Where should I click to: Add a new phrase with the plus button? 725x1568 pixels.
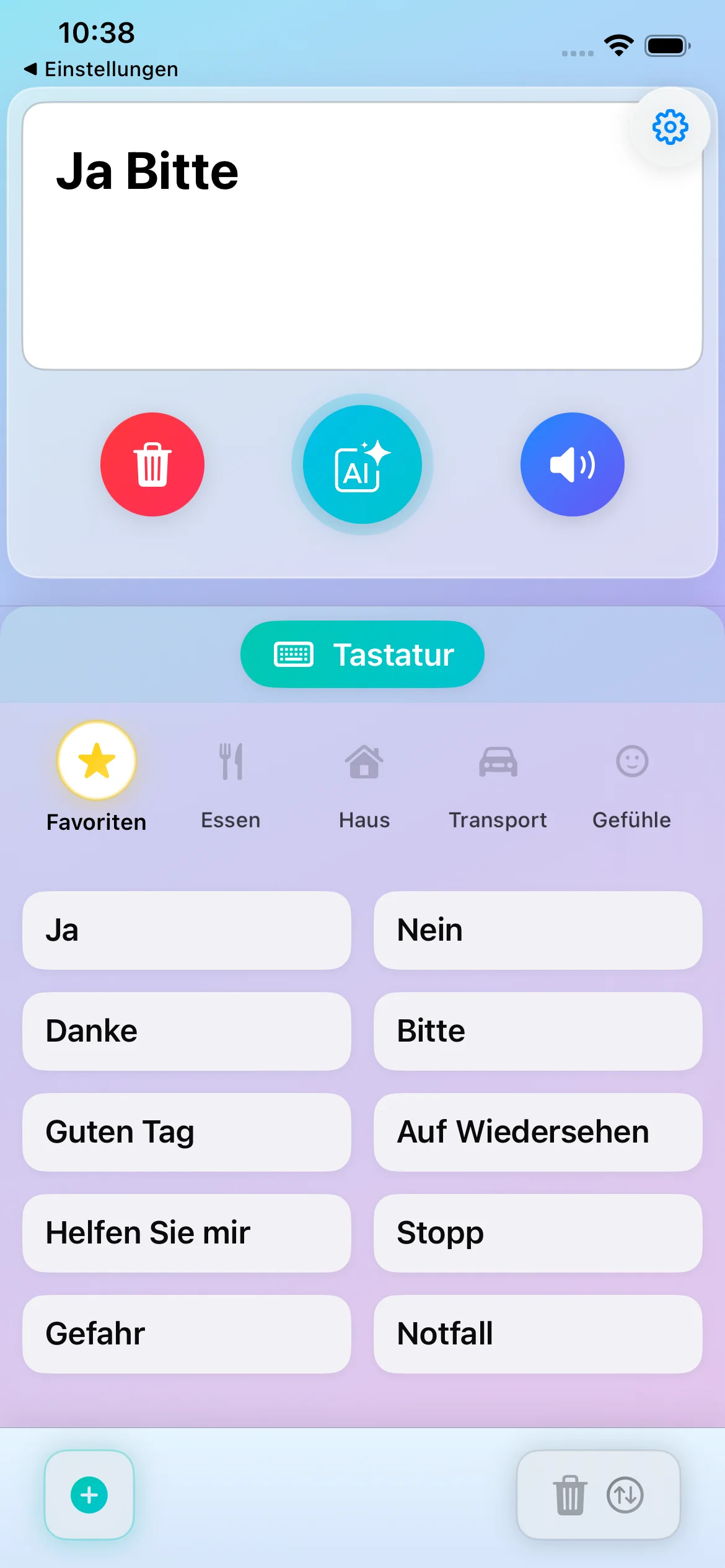[x=89, y=1495]
